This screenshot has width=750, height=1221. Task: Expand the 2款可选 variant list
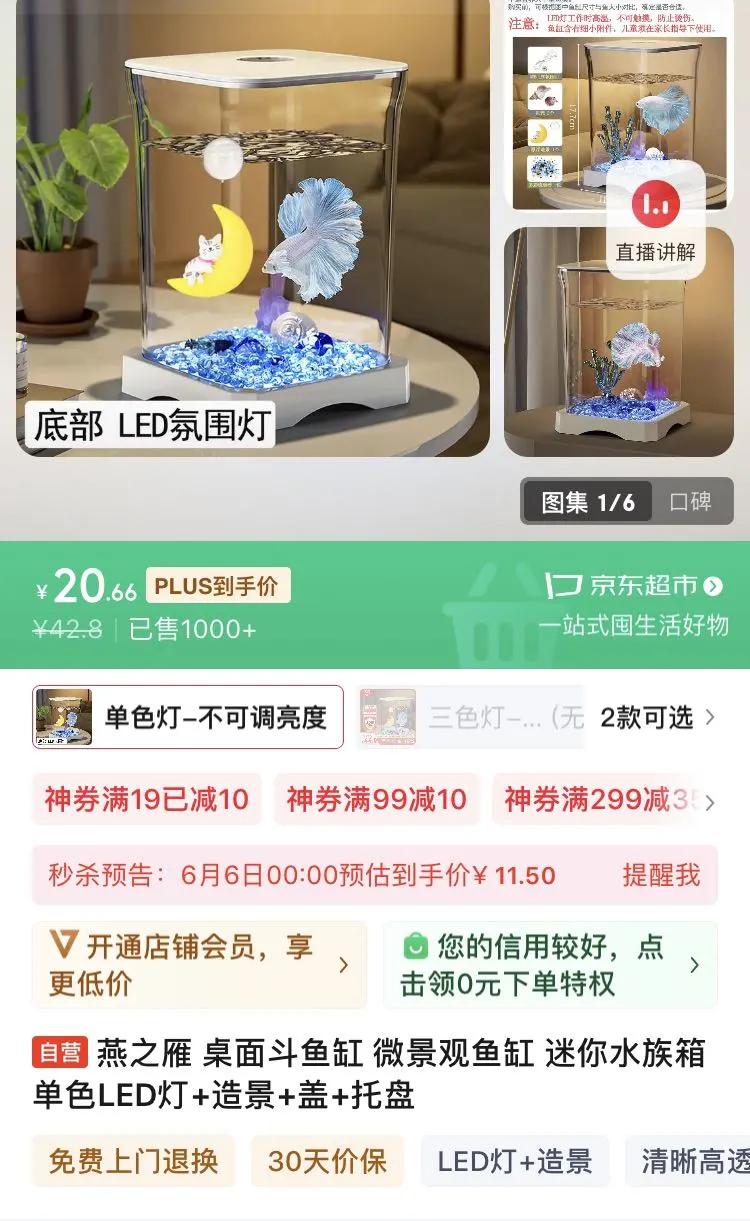(x=658, y=717)
